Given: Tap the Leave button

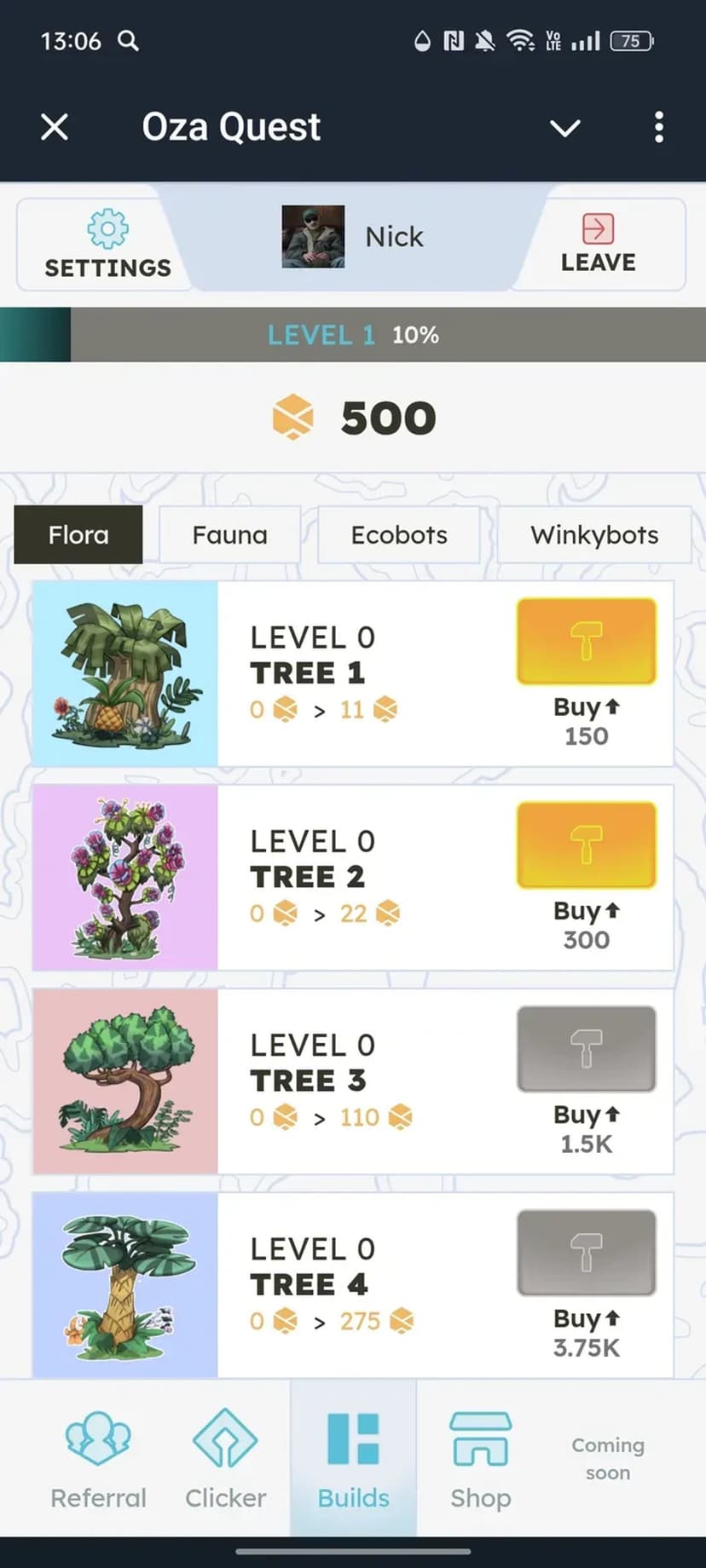Looking at the screenshot, I should click(x=598, y=245).
